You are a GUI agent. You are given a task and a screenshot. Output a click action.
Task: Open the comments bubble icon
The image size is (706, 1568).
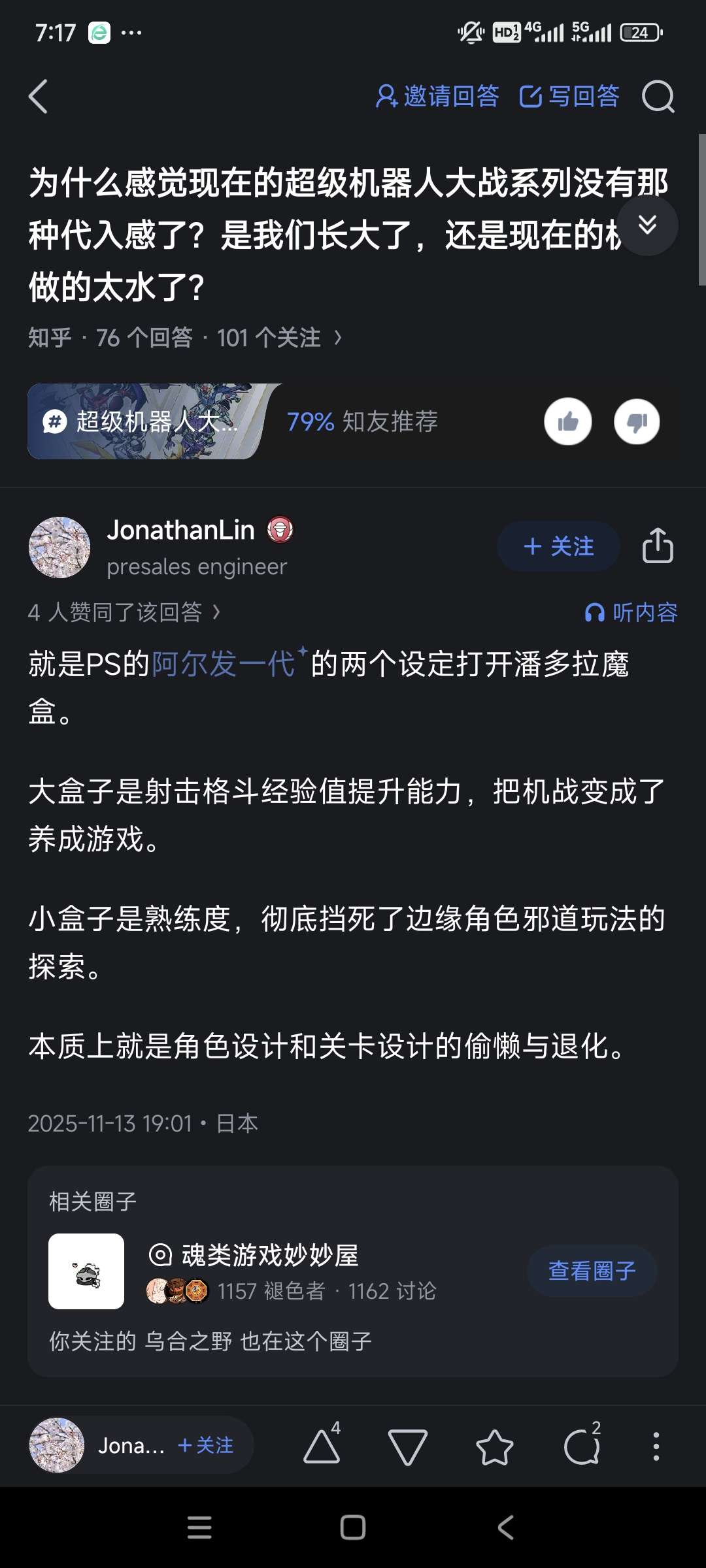[582, 1446]
